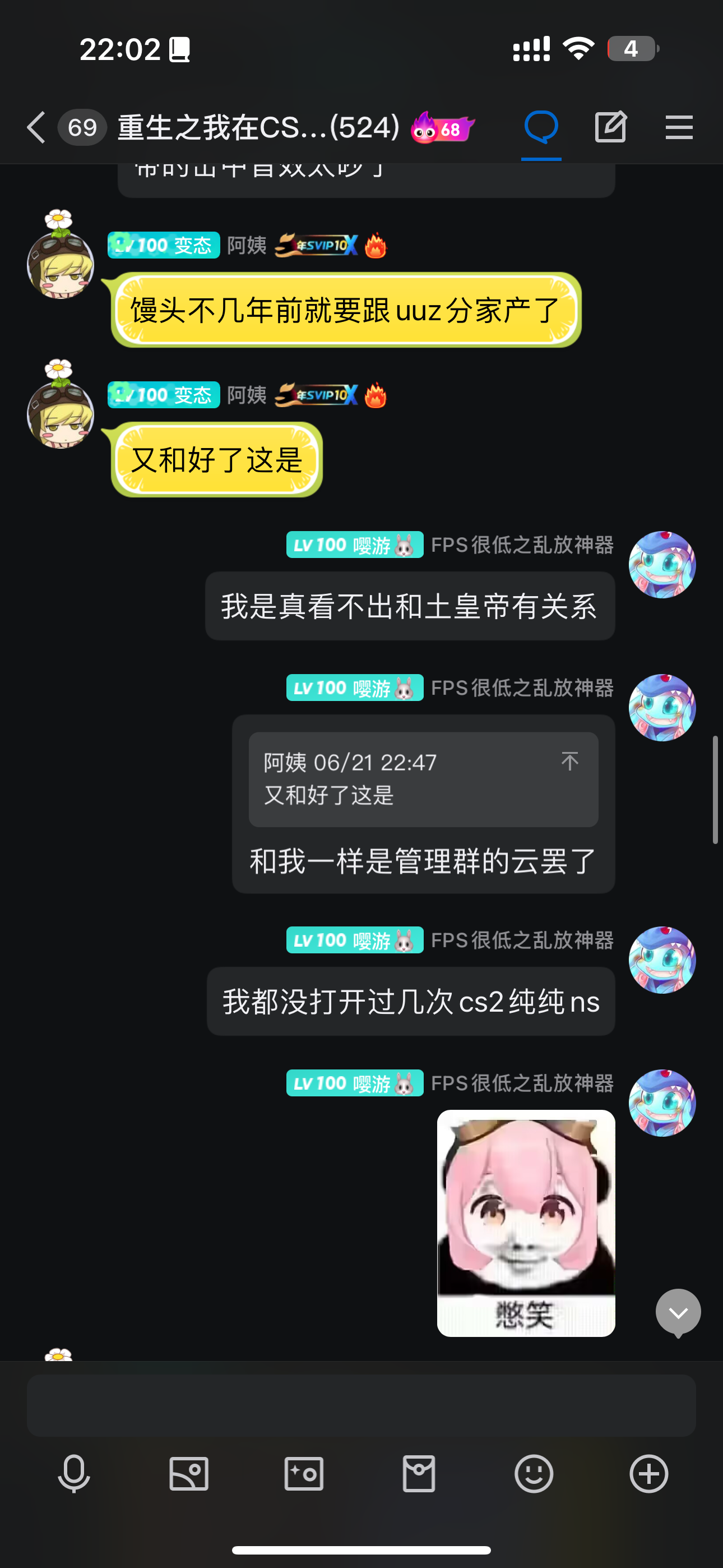Send a red packet
This screenshot has width=723, height=1568.
tap(419, 1474)
